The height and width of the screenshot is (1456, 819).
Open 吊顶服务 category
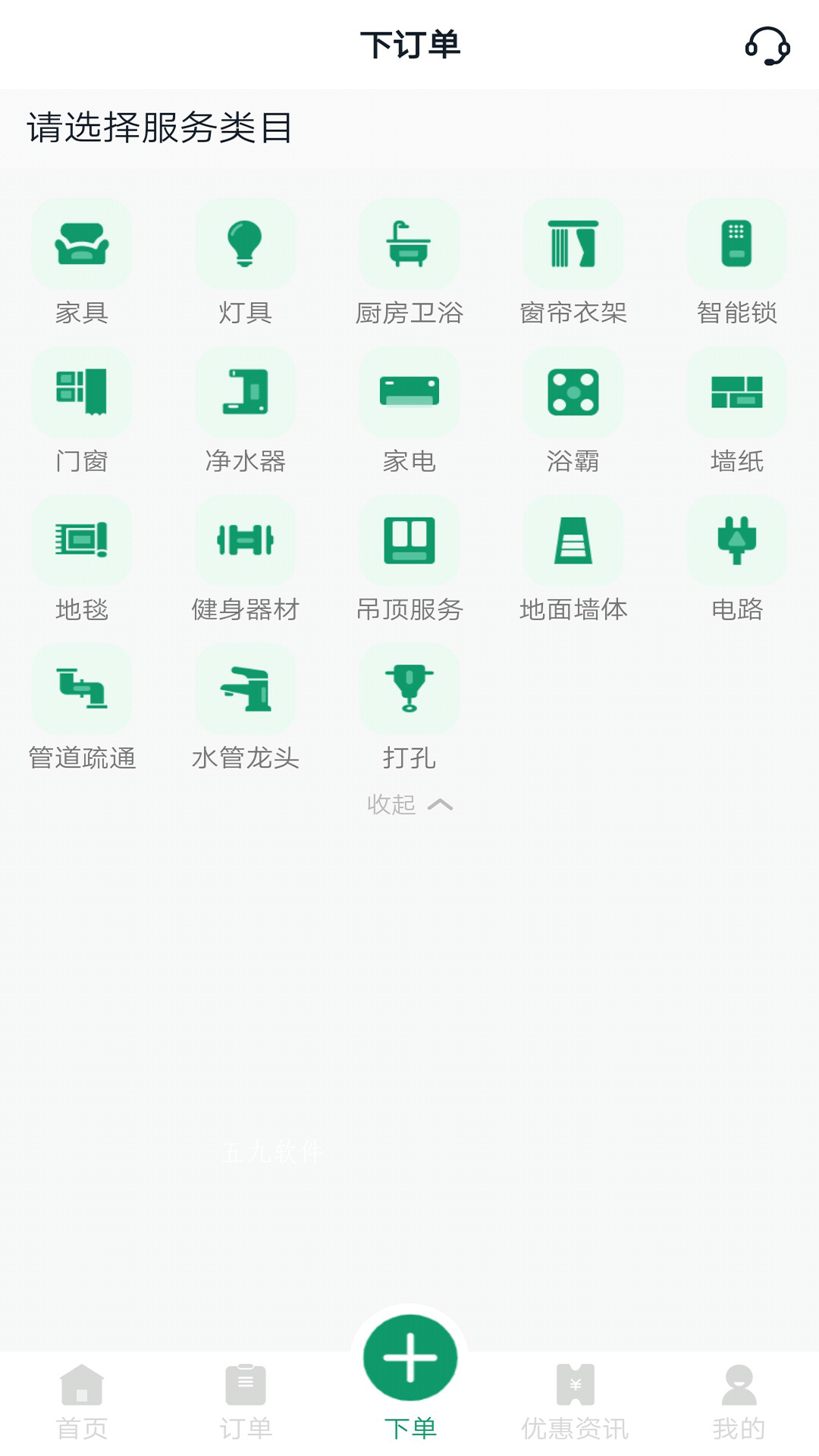[409, 560]
